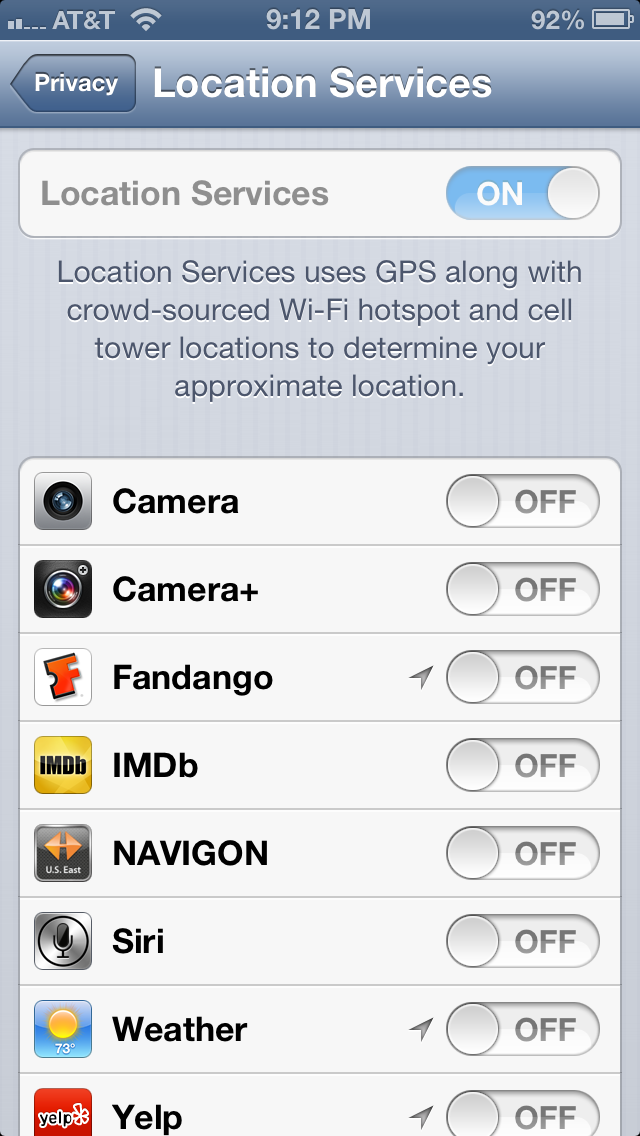640x1136 pixels.
Task: Enable location for IMDb
Action: (x=523, y=765)
